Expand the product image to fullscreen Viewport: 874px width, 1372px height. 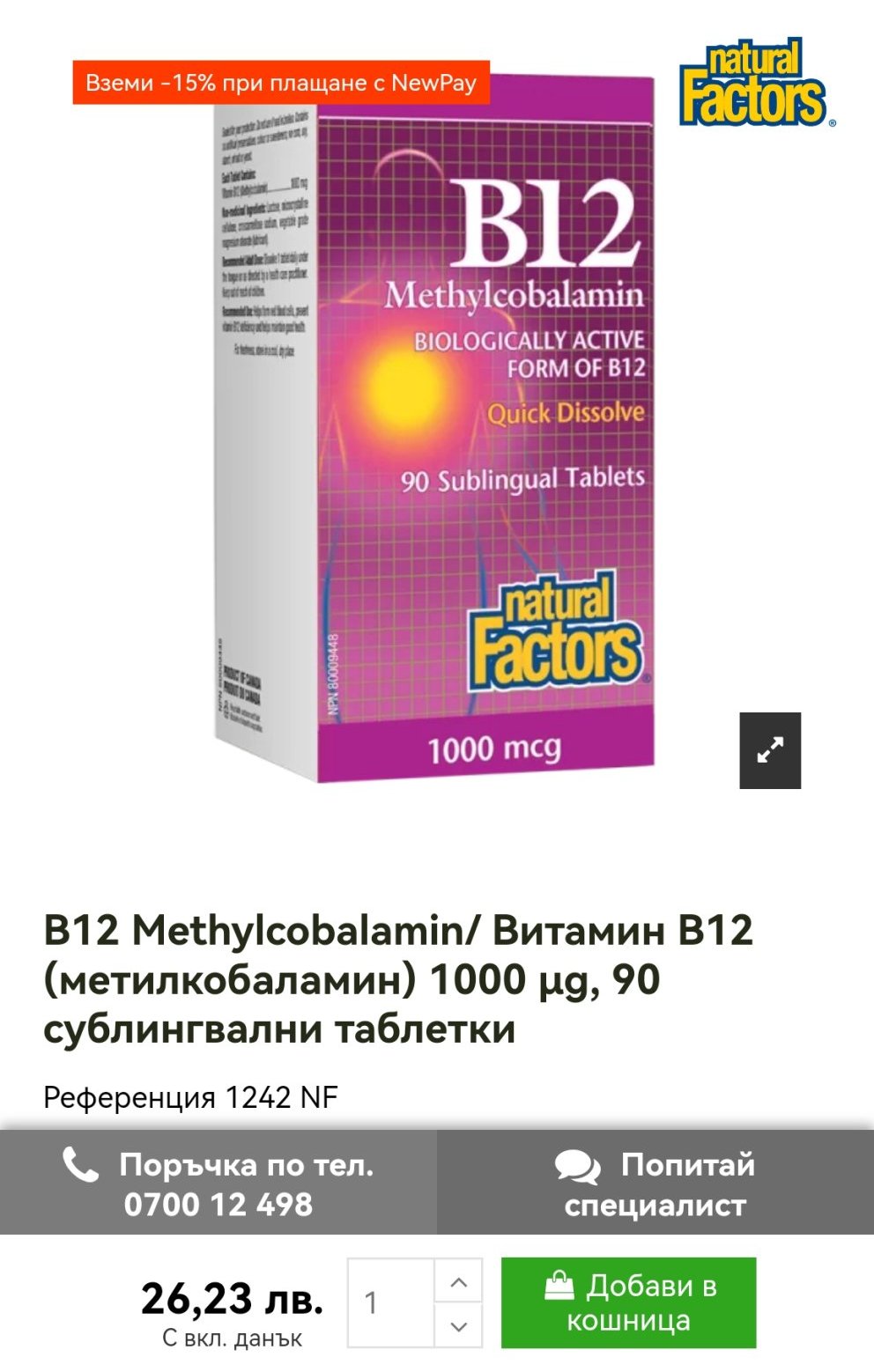click(x=770, y=750)
